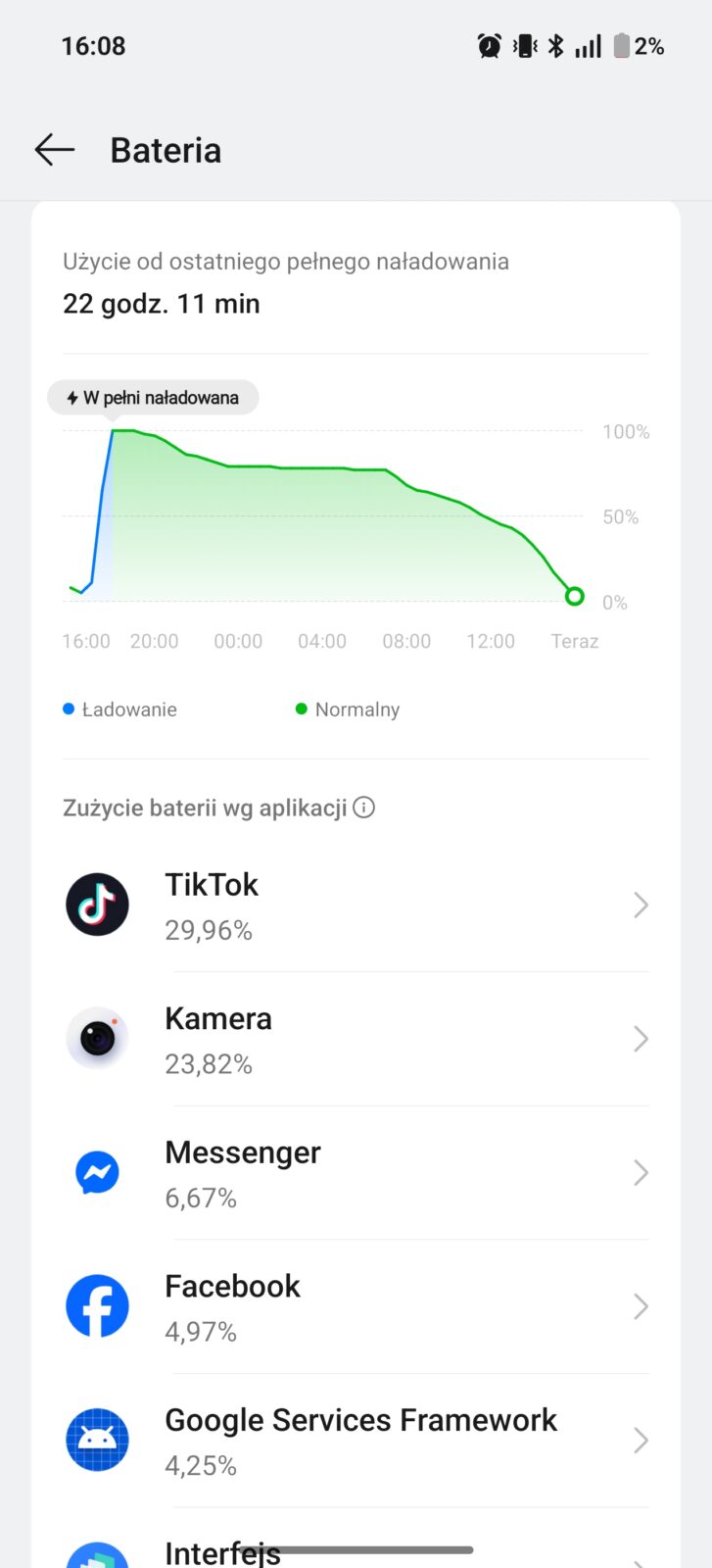Open the info icon next to Zużycie baterii wg aplikacji
This screenshot has width=712, height=1568.
click(x=364, y=808)
